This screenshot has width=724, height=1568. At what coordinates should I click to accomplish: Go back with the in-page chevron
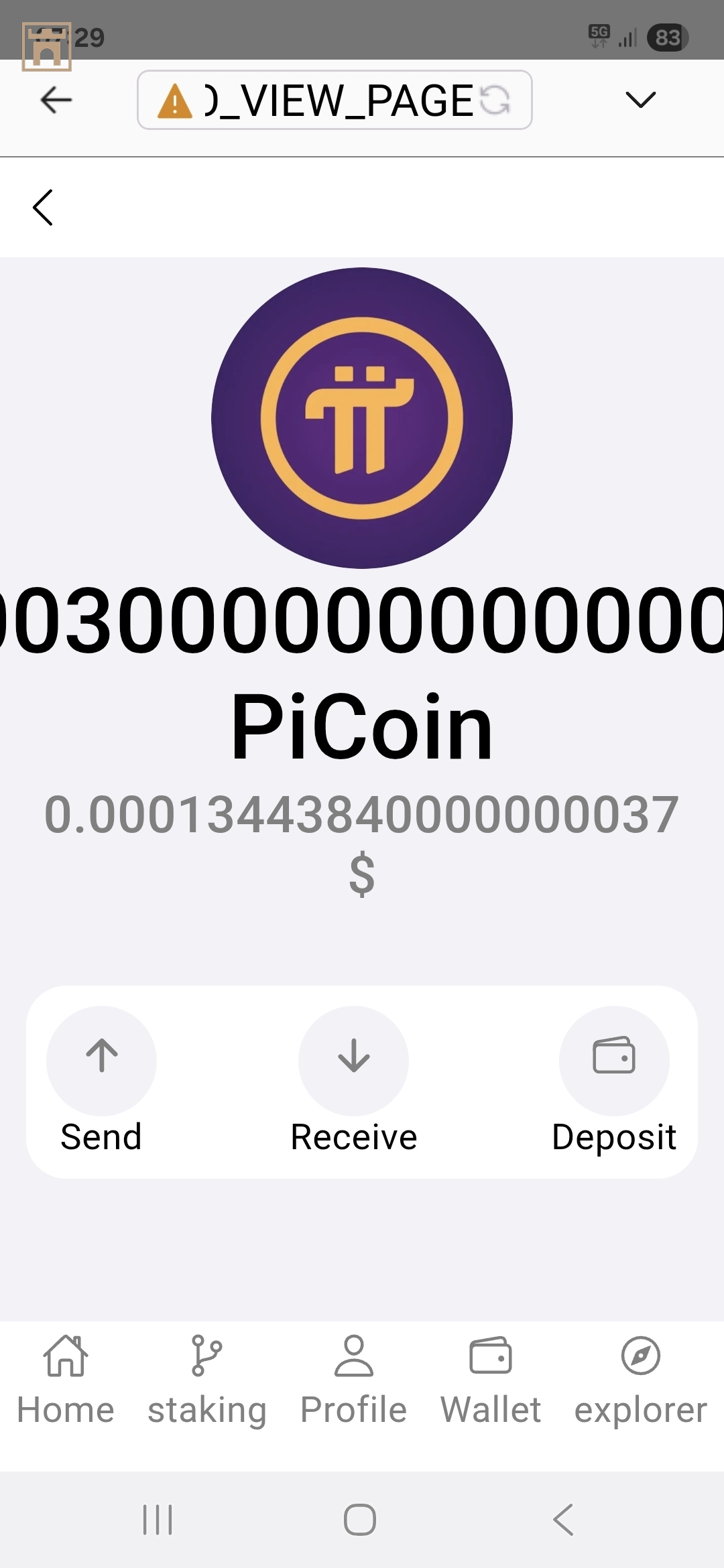coord(43,208)
